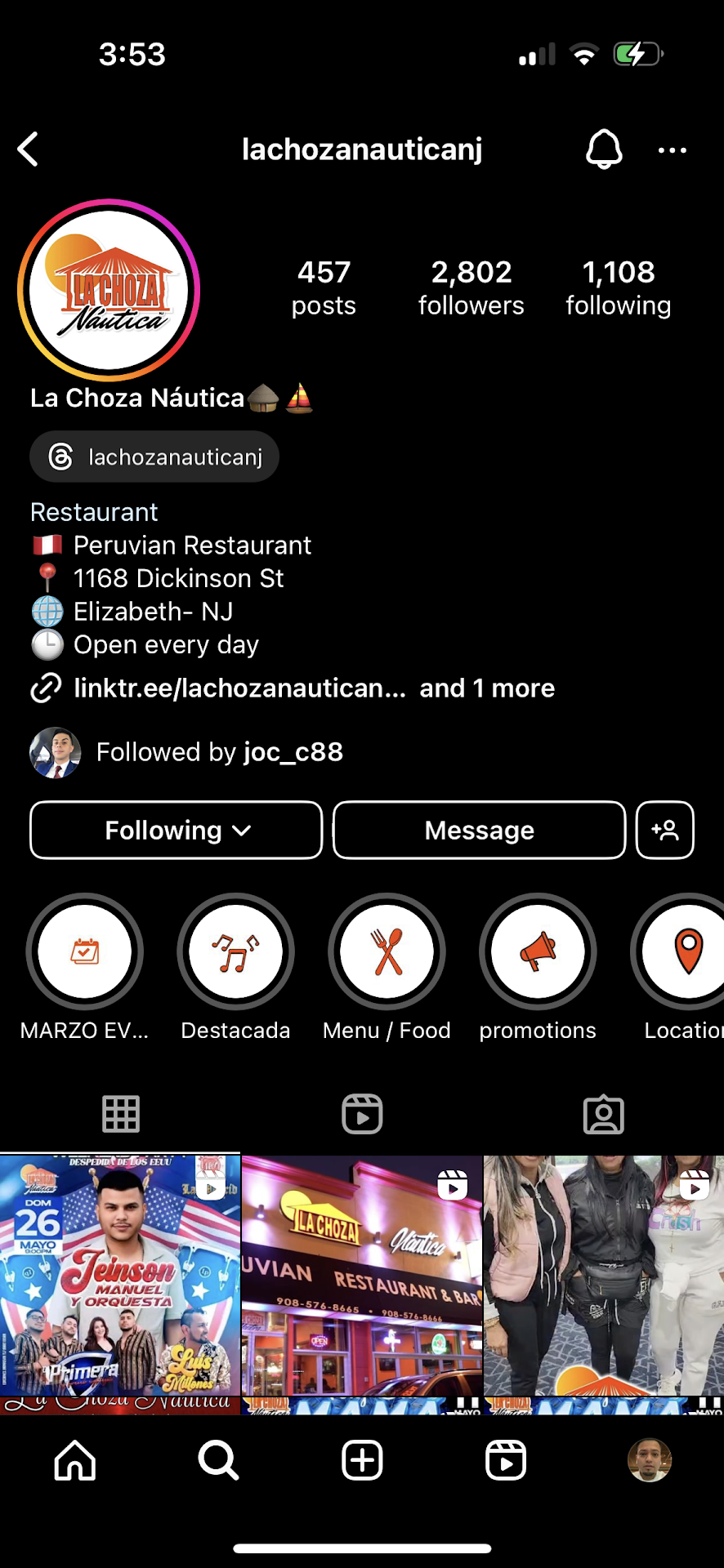Image resolution: width=724 pixels, height=1568 pixels.
Task: Open the linktr.ee link in the bio
Action: [x=239, y=688]
